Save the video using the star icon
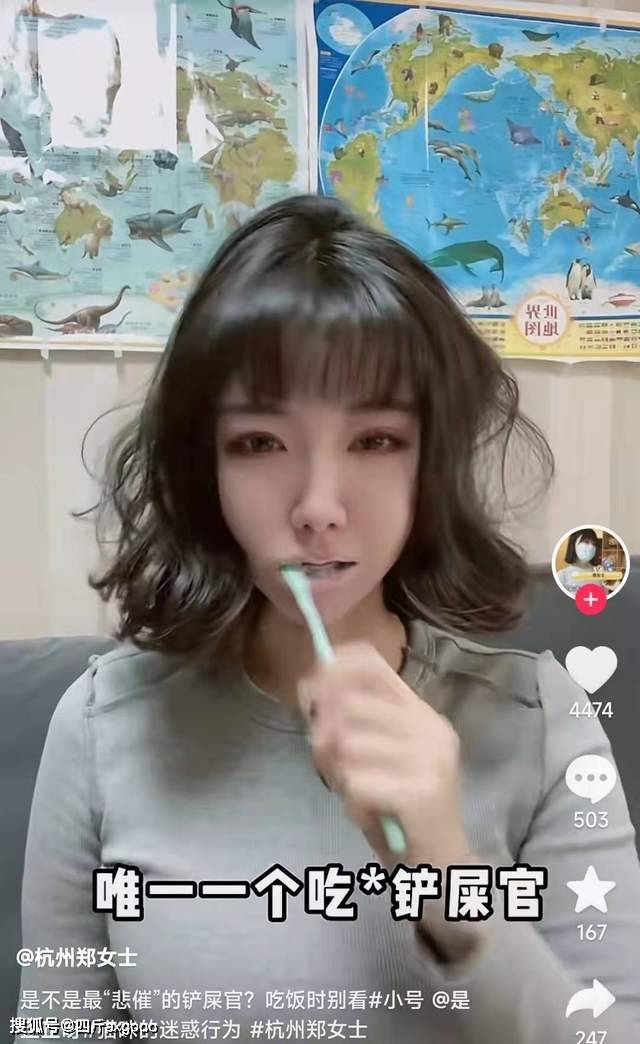 click(591, 889)
